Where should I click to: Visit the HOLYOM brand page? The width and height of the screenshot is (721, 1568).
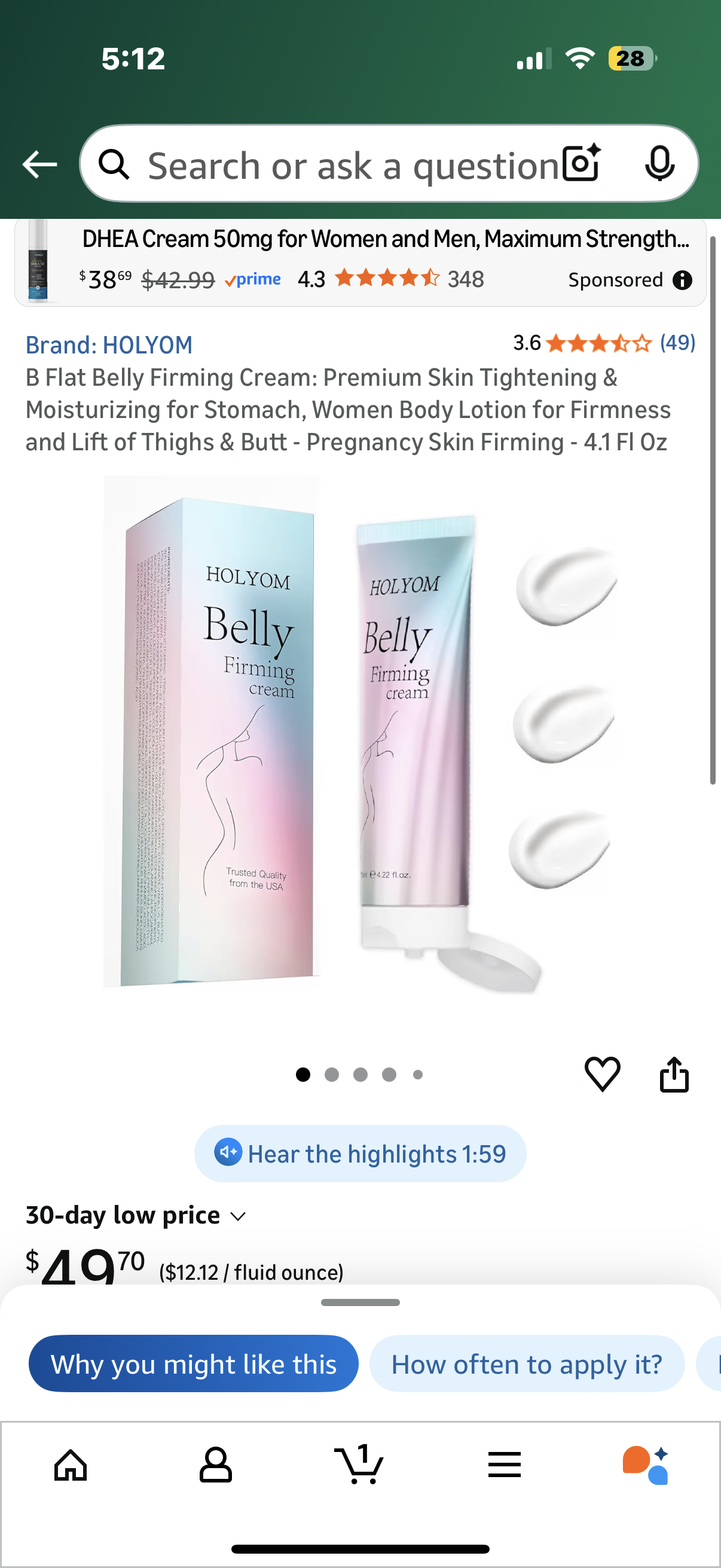109,345
